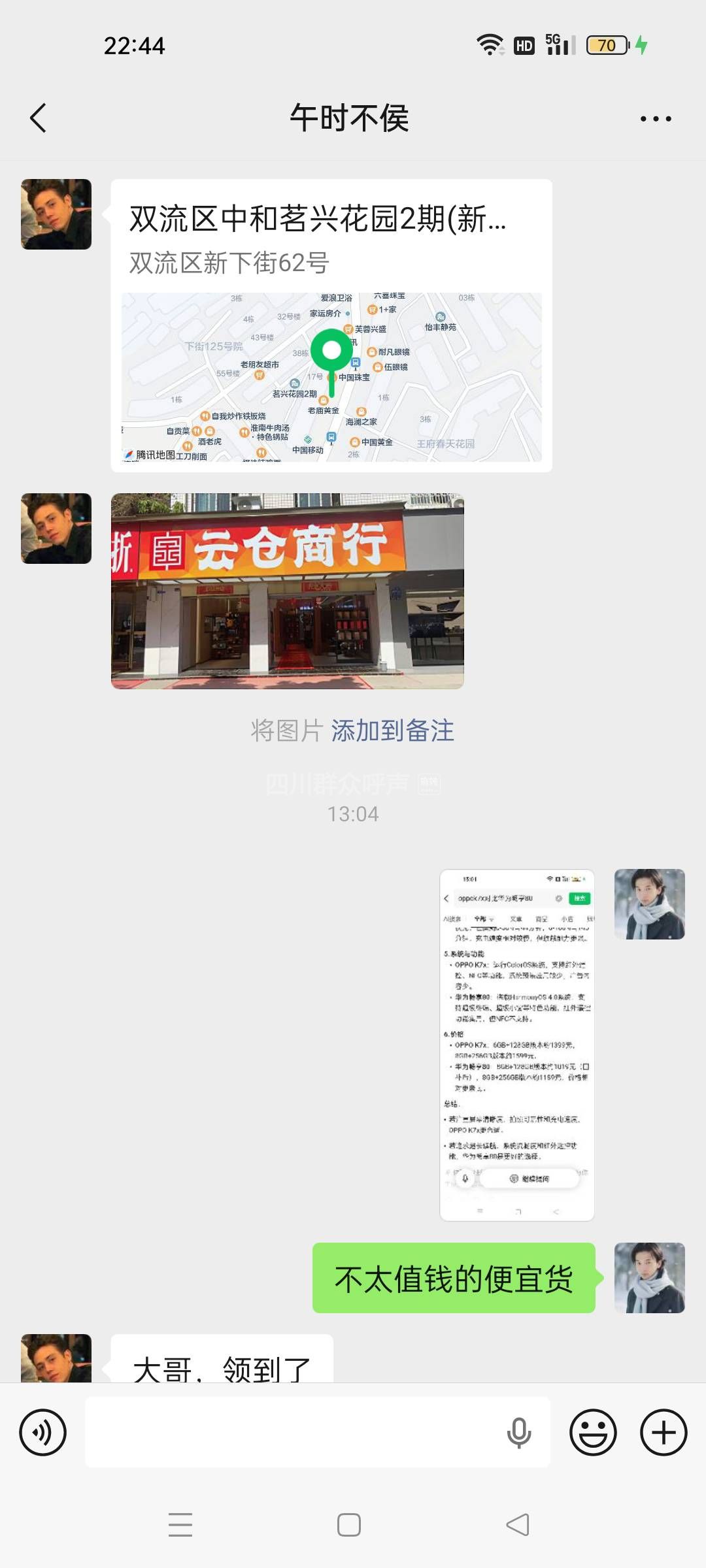
Task: Tap the system home button
Action: coord(349,1525)
